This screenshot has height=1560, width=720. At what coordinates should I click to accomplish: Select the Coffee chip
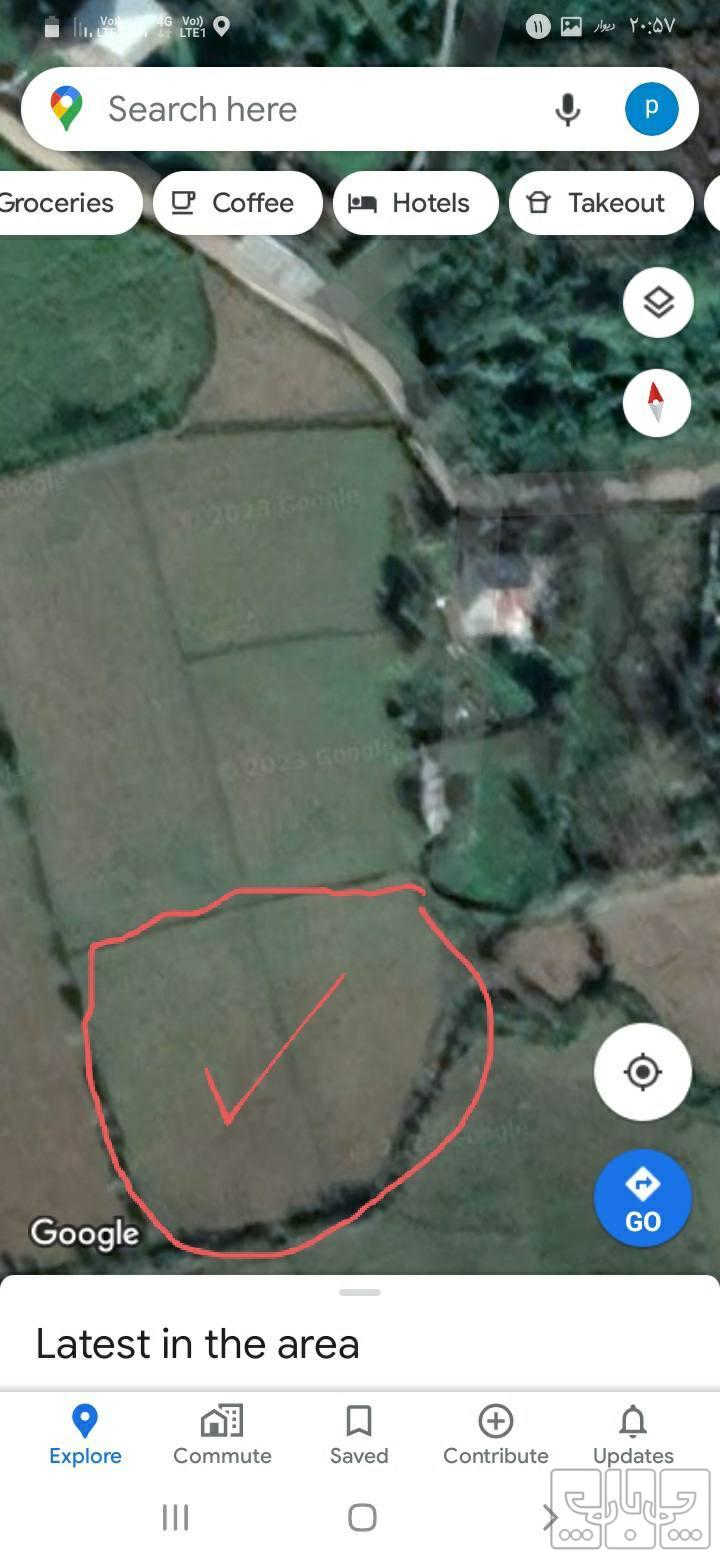click(x=237, y=203)
